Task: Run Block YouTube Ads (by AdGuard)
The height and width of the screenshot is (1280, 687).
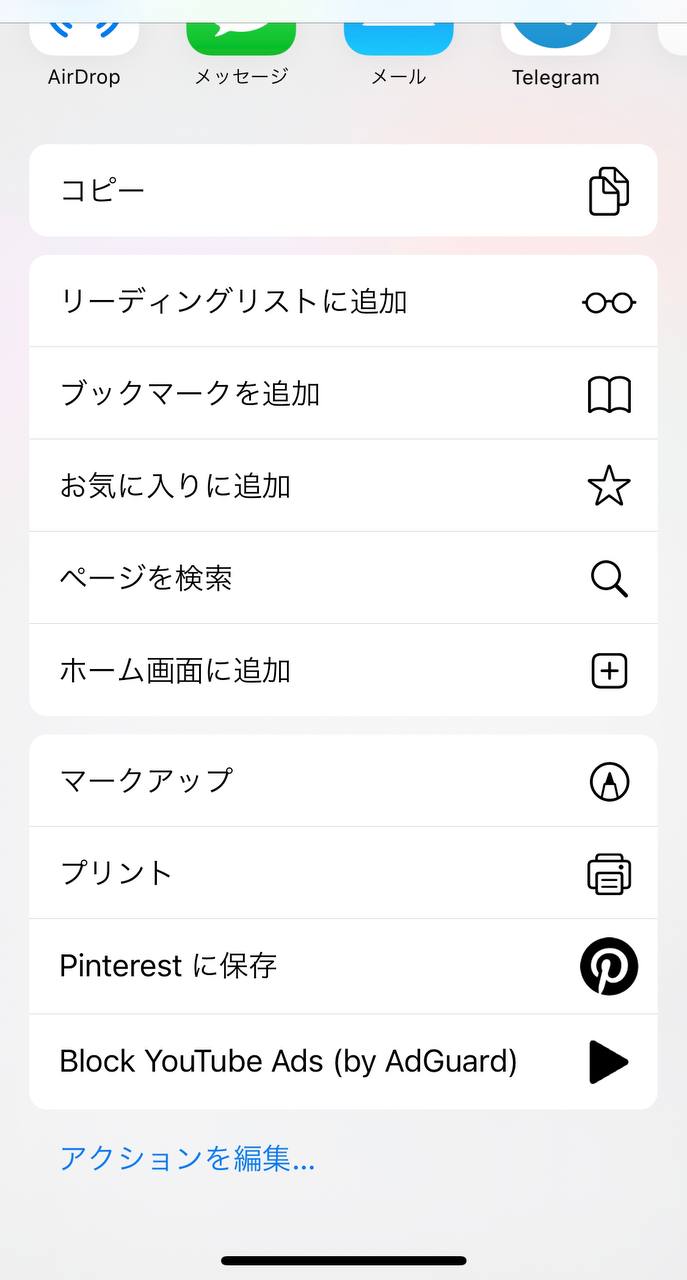Action: (x=343, y=1061)
